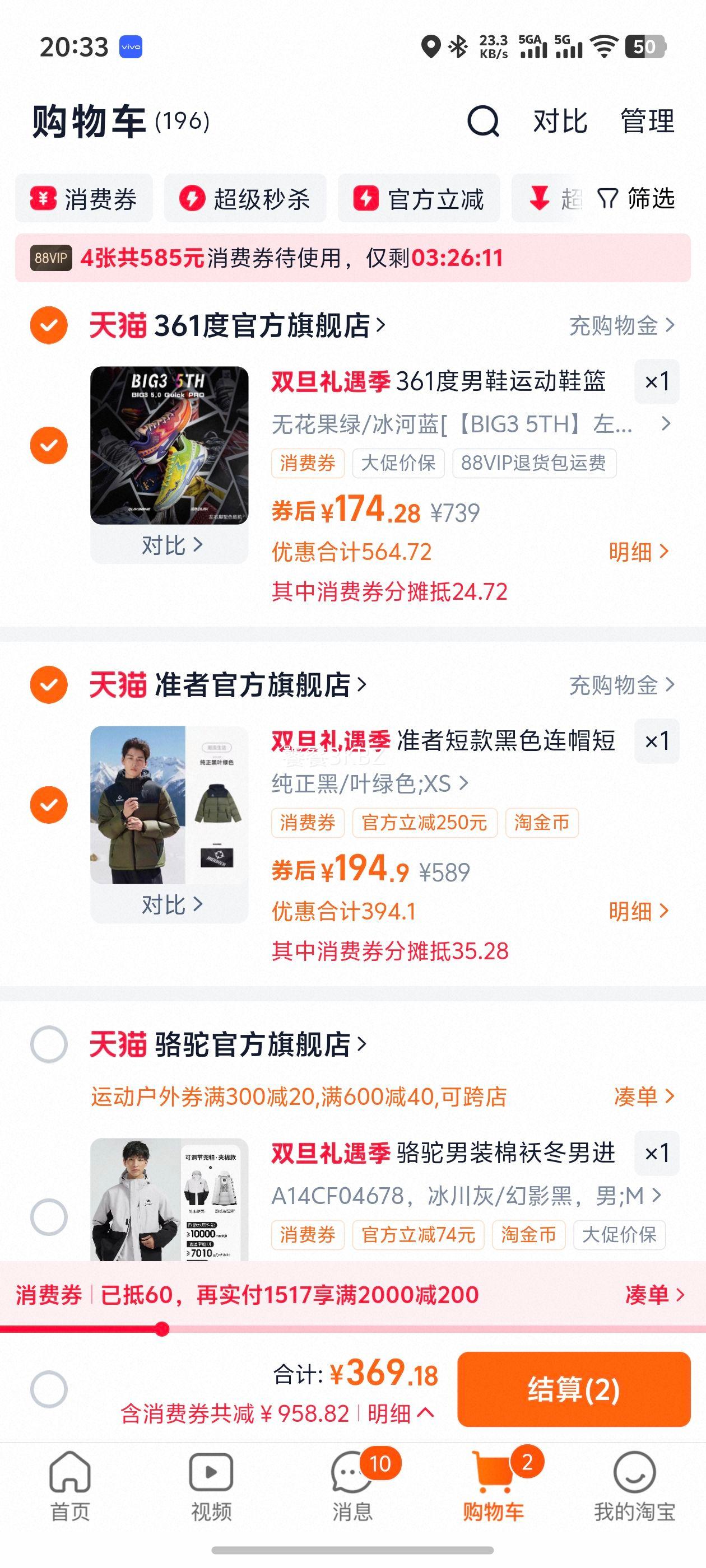This screenshot has width=706, height=1568.
Task: Open the 361度 shoe product image
Action: pos(169,445)
